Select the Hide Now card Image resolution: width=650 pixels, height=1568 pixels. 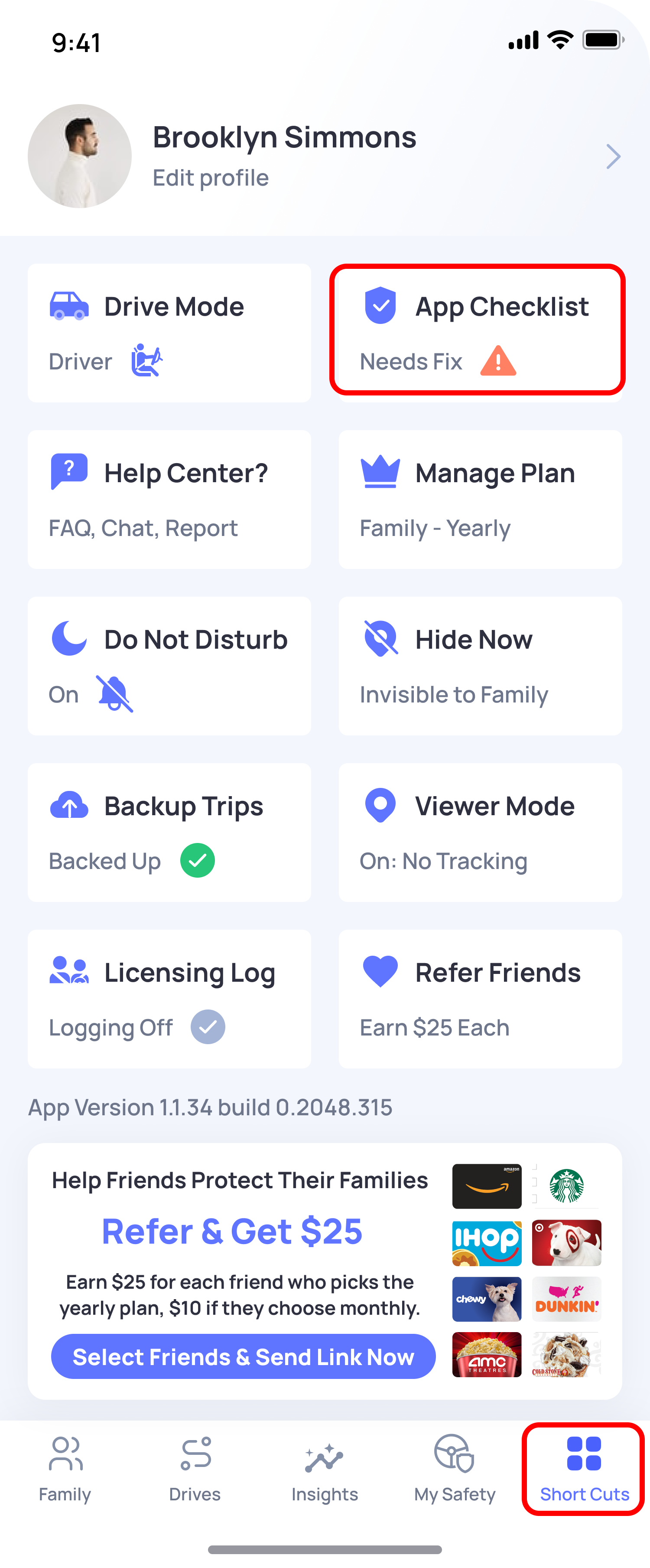480,665
